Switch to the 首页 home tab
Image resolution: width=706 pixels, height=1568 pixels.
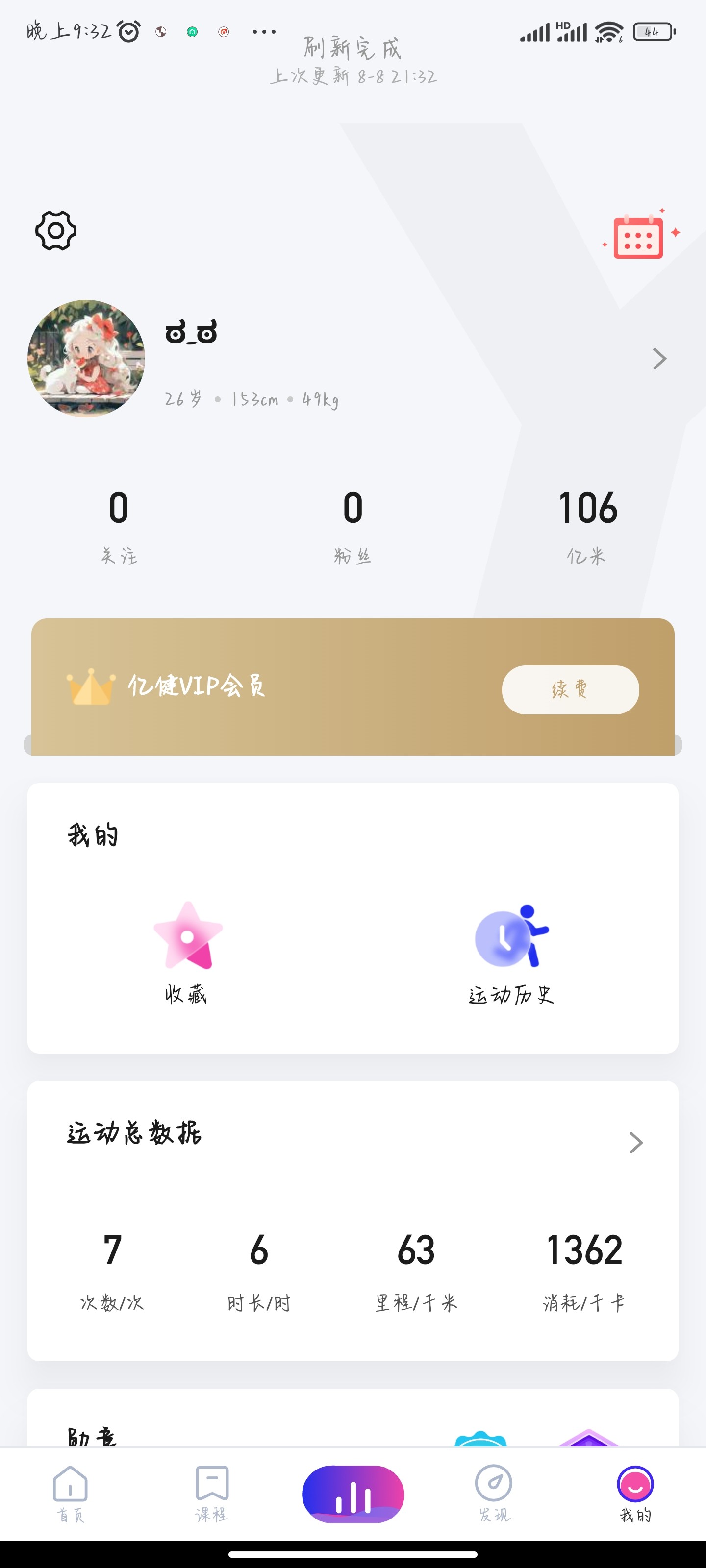point(71,1494)
